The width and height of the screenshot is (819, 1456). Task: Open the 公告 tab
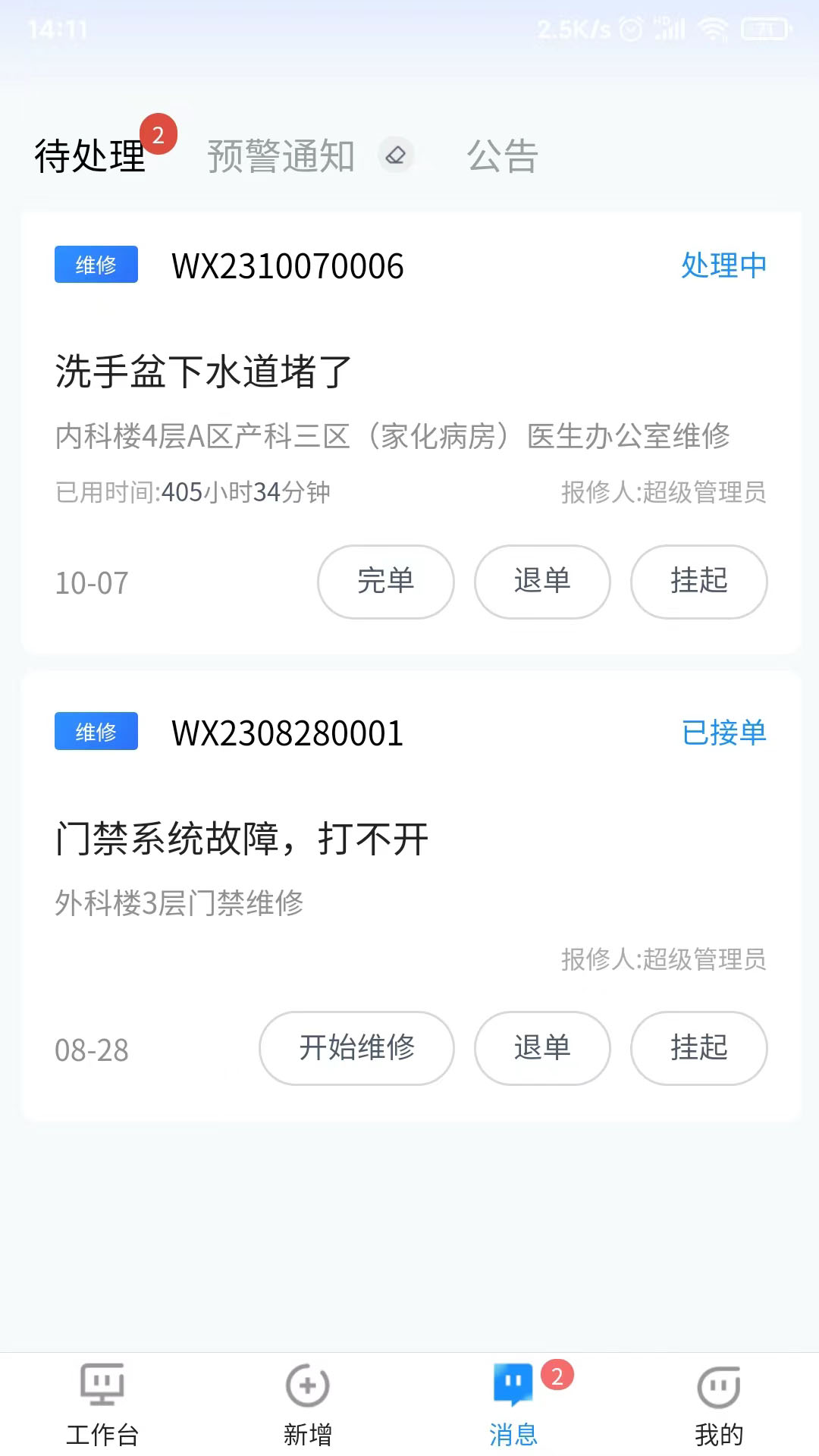tap(502, 156)
